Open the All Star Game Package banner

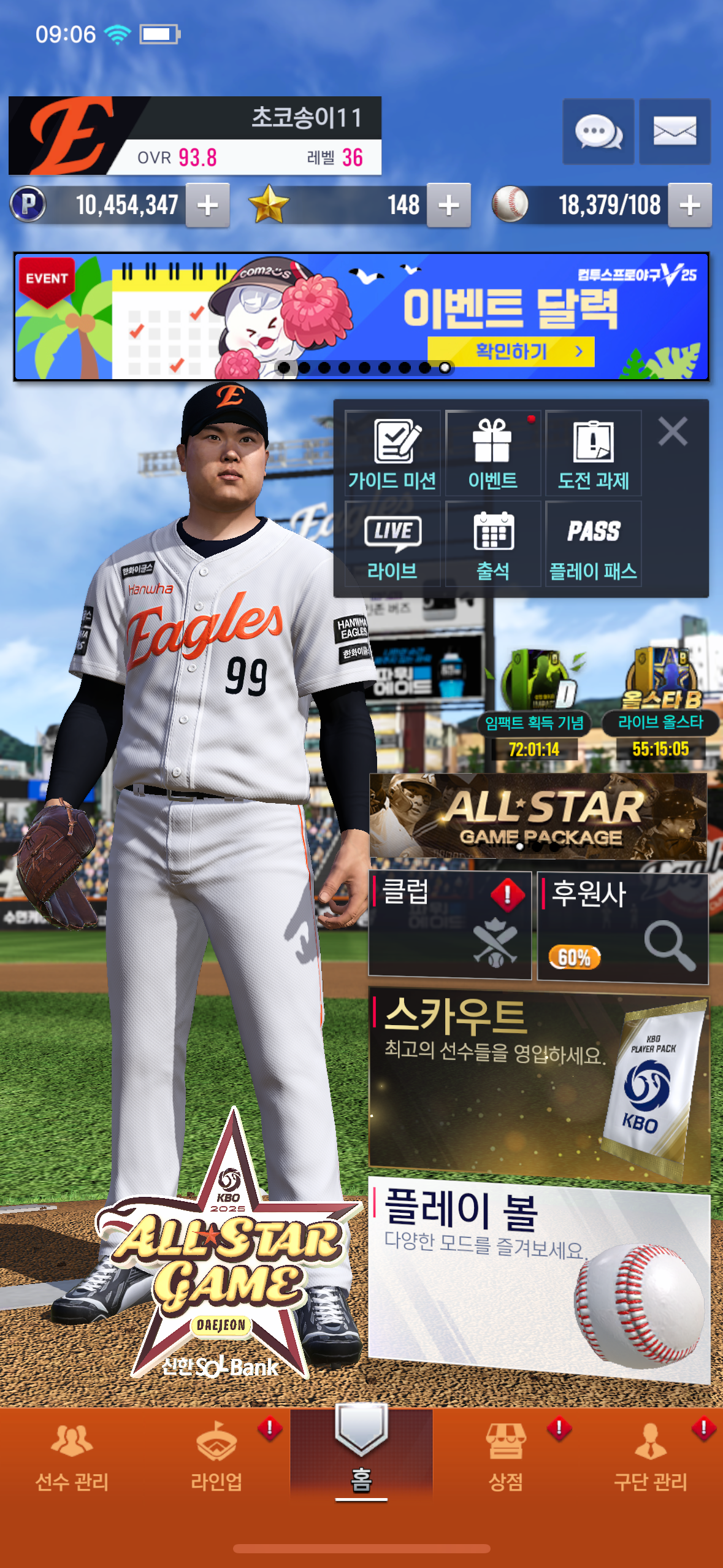(538, 816)
